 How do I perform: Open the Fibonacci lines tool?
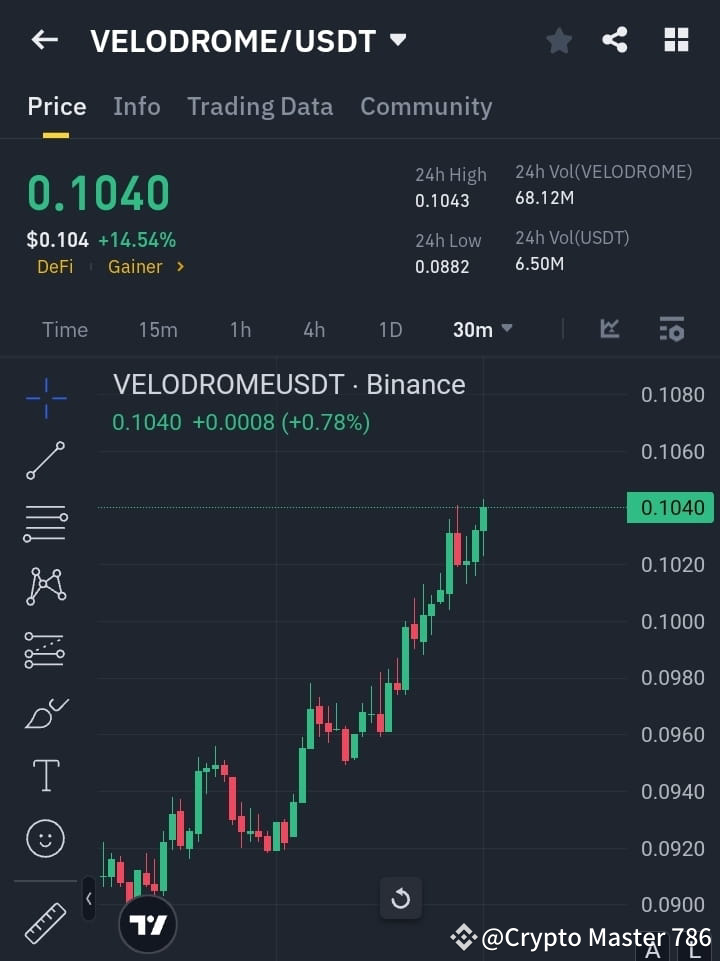[x=45, y=525]
